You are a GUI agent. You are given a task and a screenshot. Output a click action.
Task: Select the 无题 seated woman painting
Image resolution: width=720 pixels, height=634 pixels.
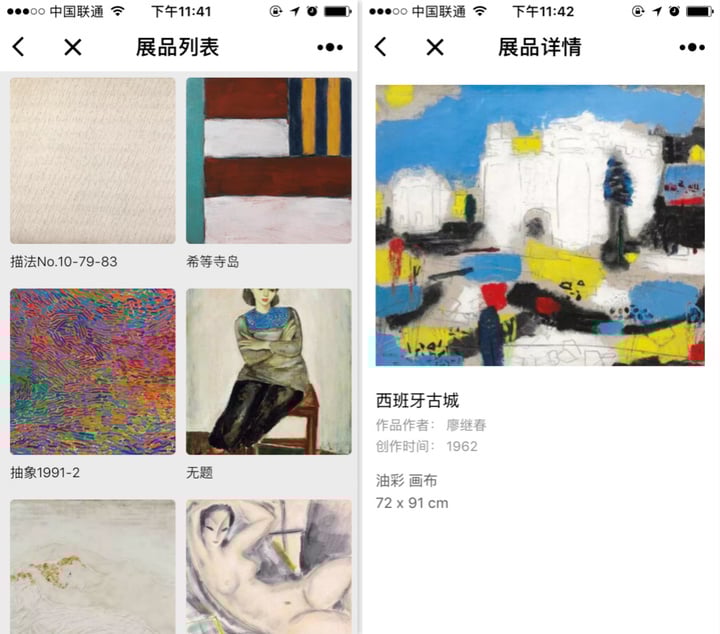click(269, 372)
